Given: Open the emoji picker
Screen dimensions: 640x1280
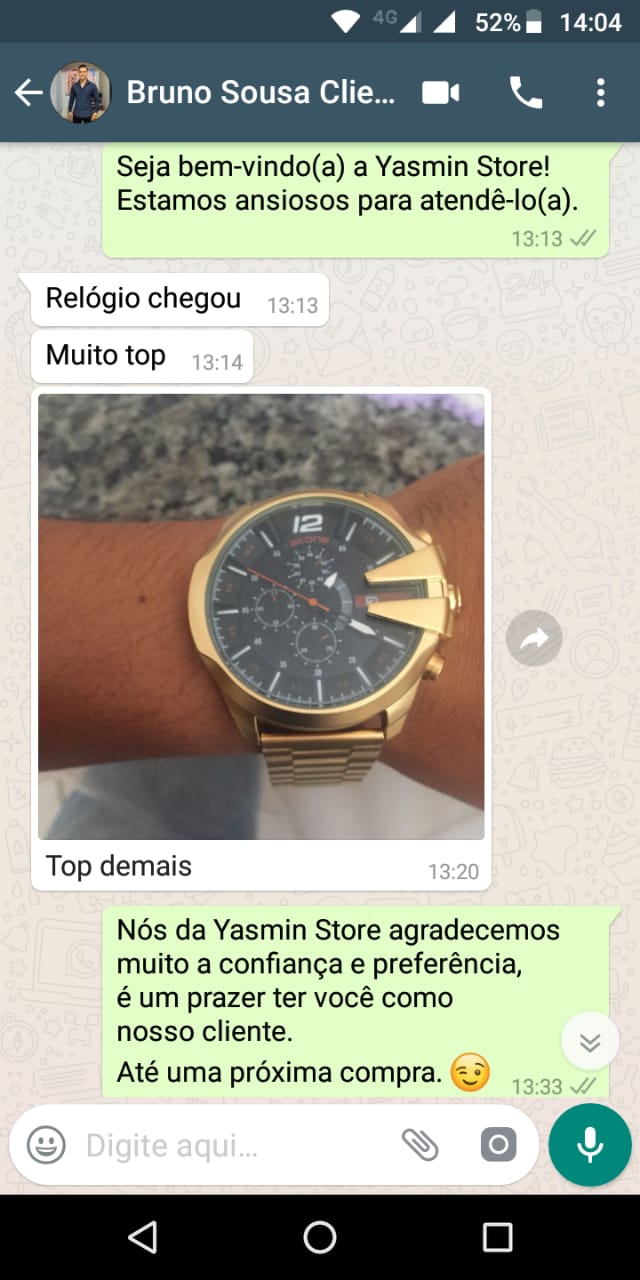Looking at the screenshot, I should [46, 1145].
